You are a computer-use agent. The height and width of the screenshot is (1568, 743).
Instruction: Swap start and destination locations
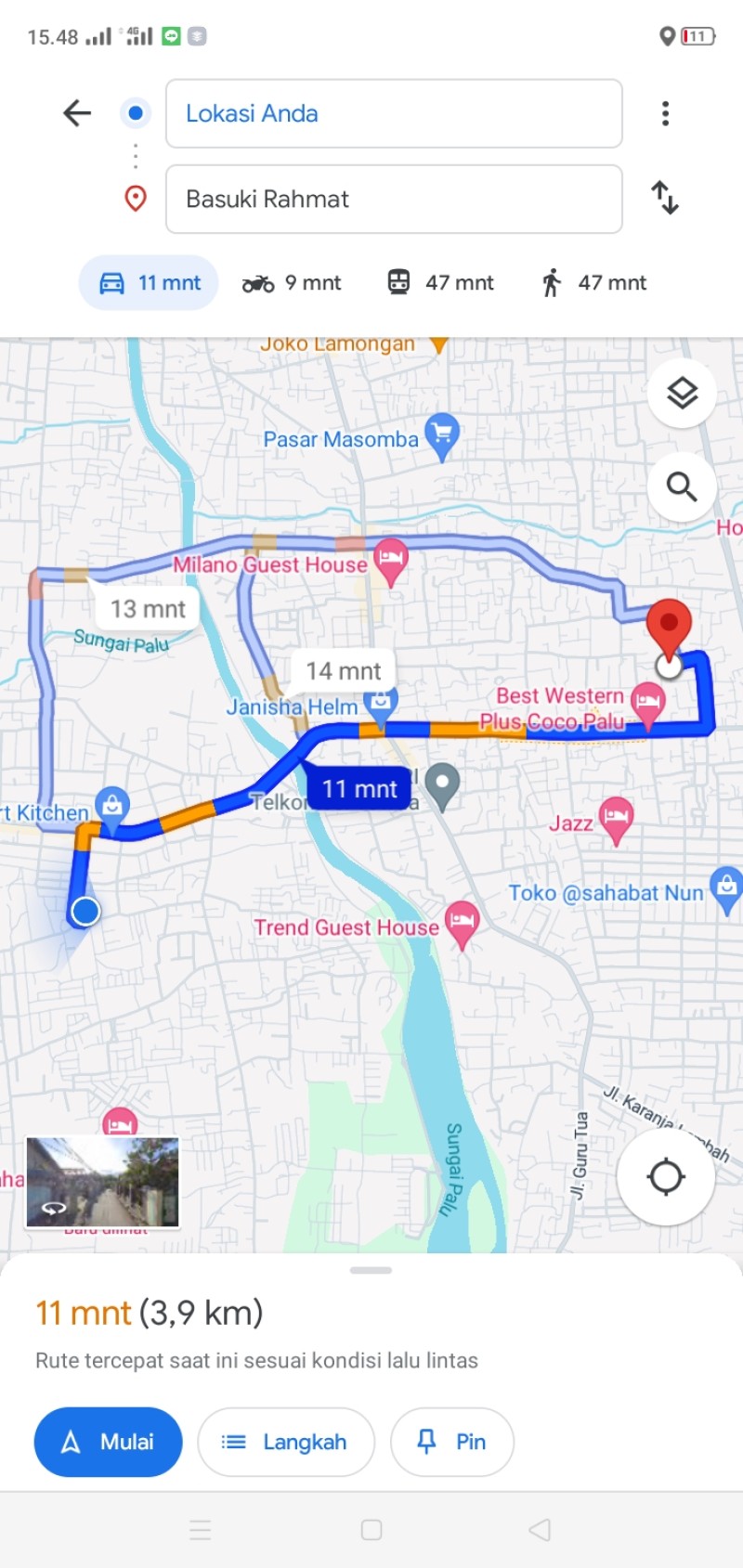point(665,198)
